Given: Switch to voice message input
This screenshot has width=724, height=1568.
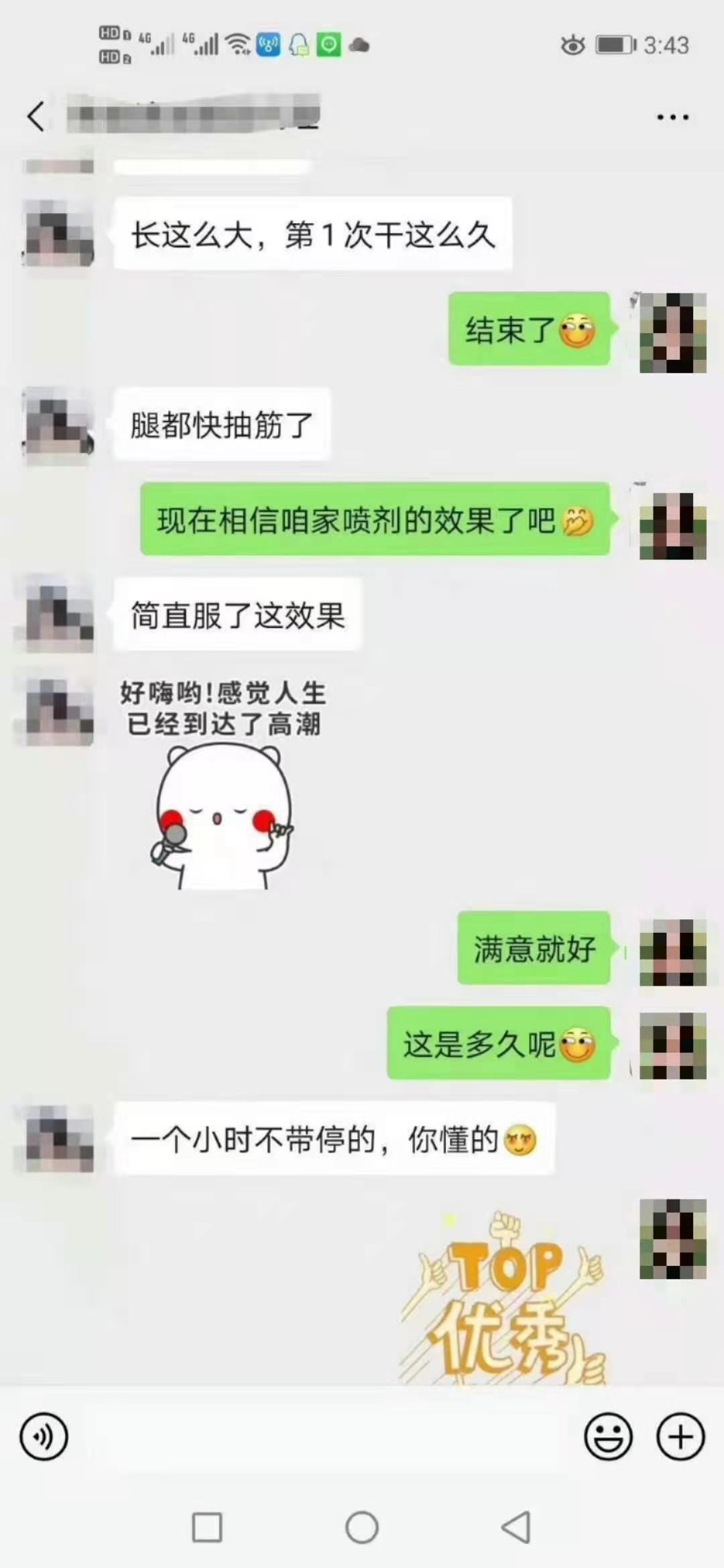Looking at the screenshot, I should click(44, 1437).
